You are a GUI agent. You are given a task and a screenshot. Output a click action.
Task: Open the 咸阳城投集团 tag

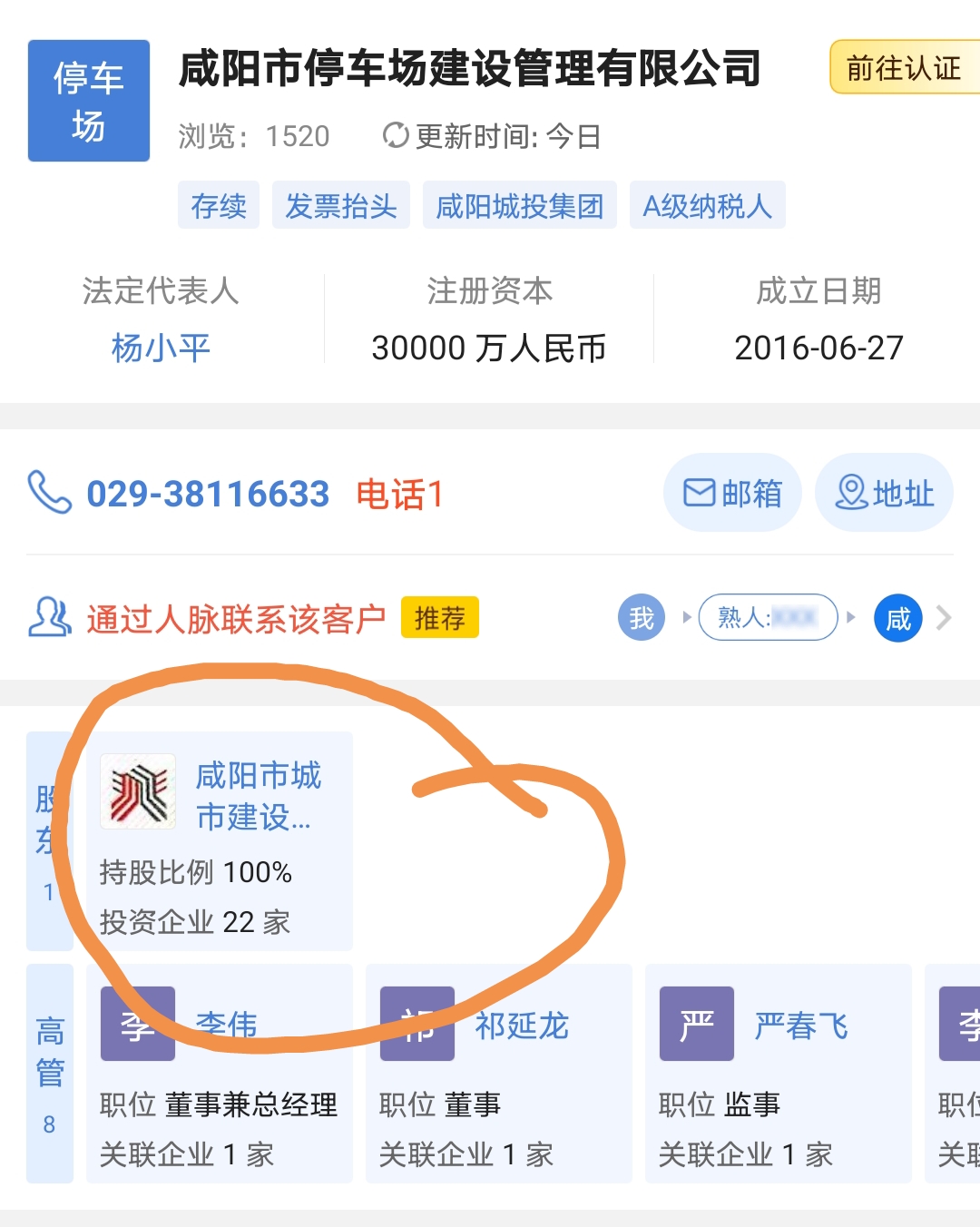519,206
